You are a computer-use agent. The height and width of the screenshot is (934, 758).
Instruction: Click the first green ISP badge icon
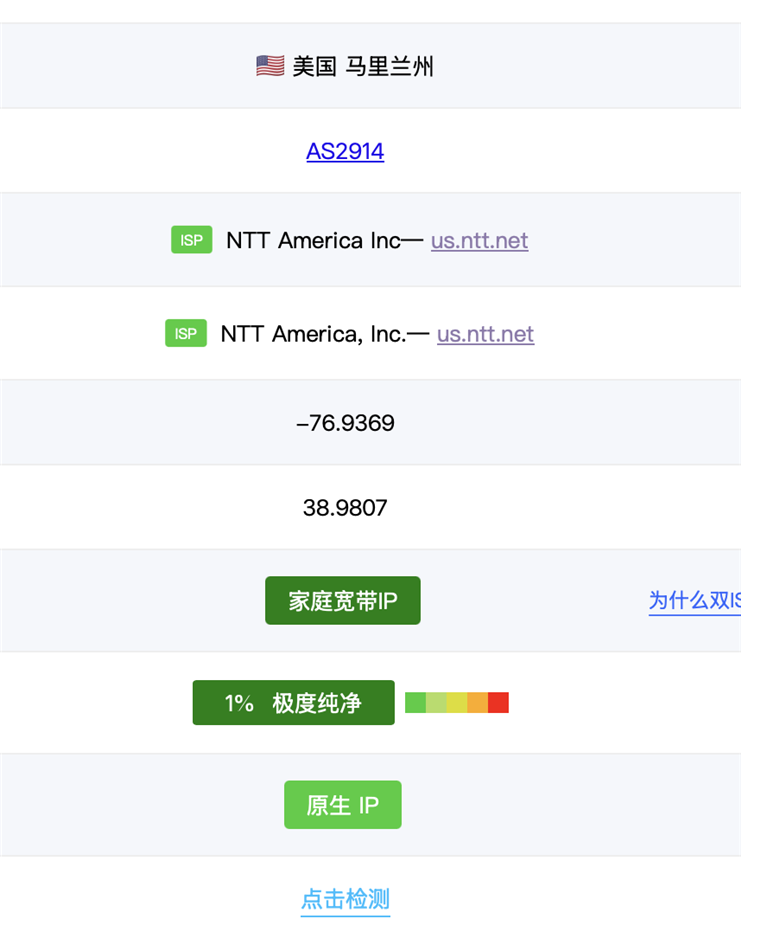coord(191,239)
